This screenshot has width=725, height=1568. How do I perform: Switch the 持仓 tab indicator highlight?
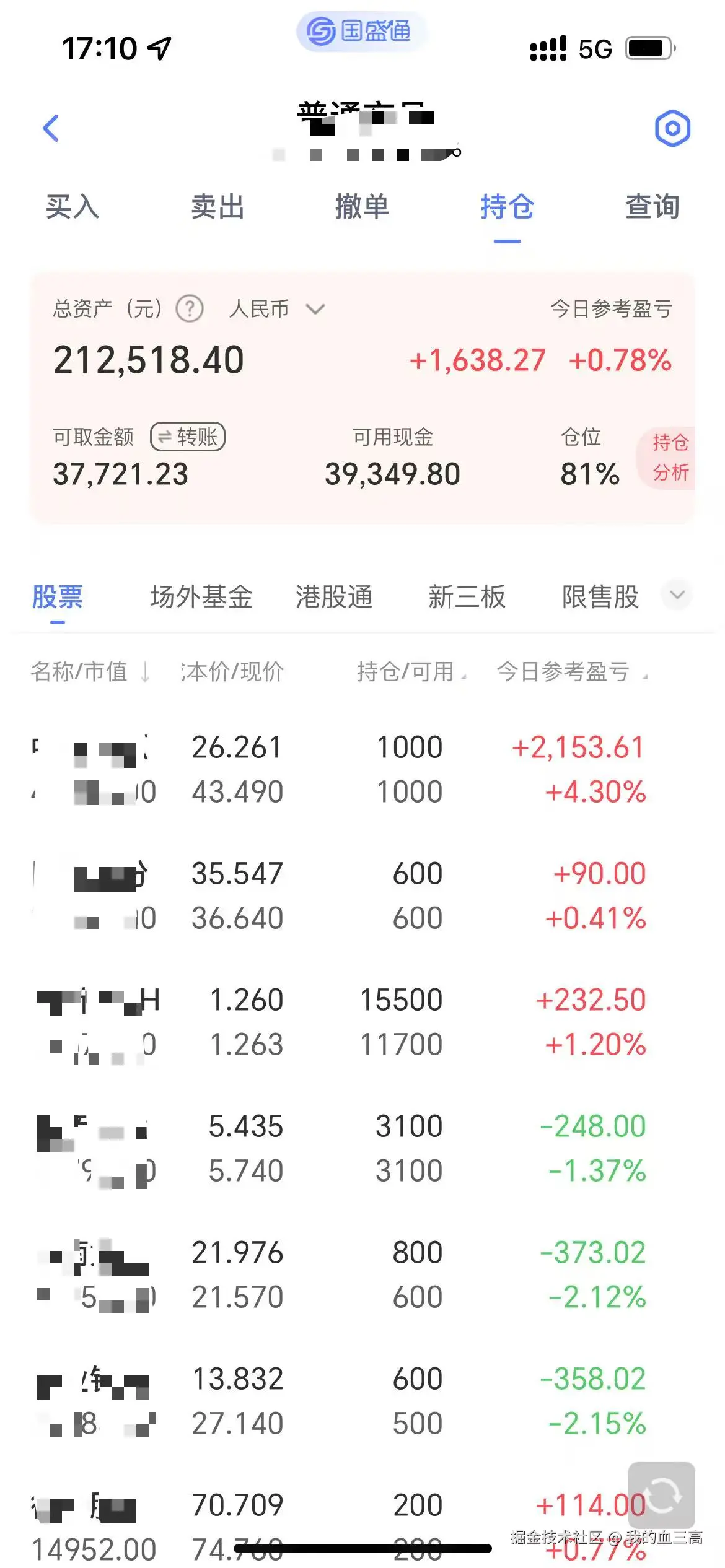(x=506, y=209)
